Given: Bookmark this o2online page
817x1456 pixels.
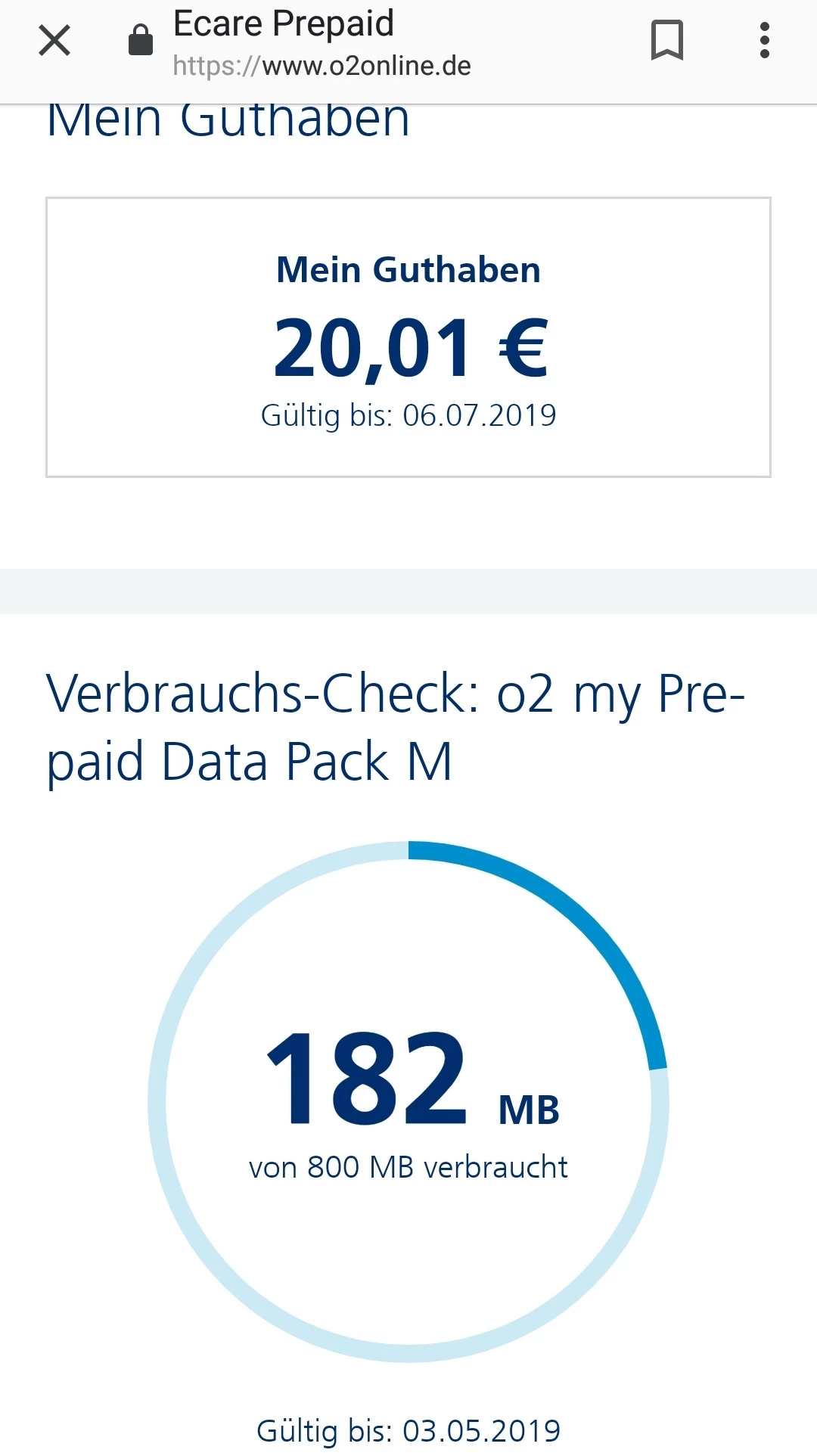Looking at the screenshot, I should click(666, 41).
